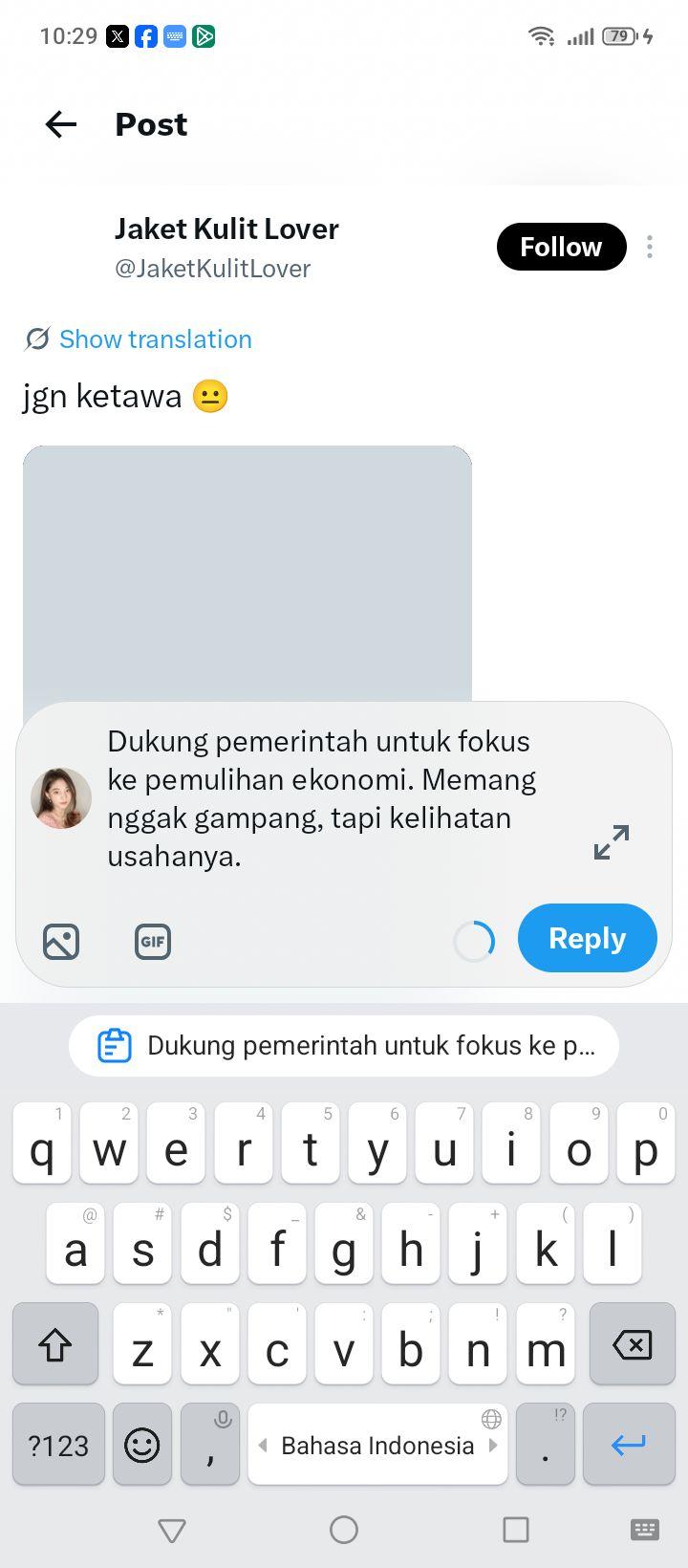This screenshot has height=1568, width=688.
Task: Follow Jaket Kulit Lover
Action: click(x=561, y=247)
